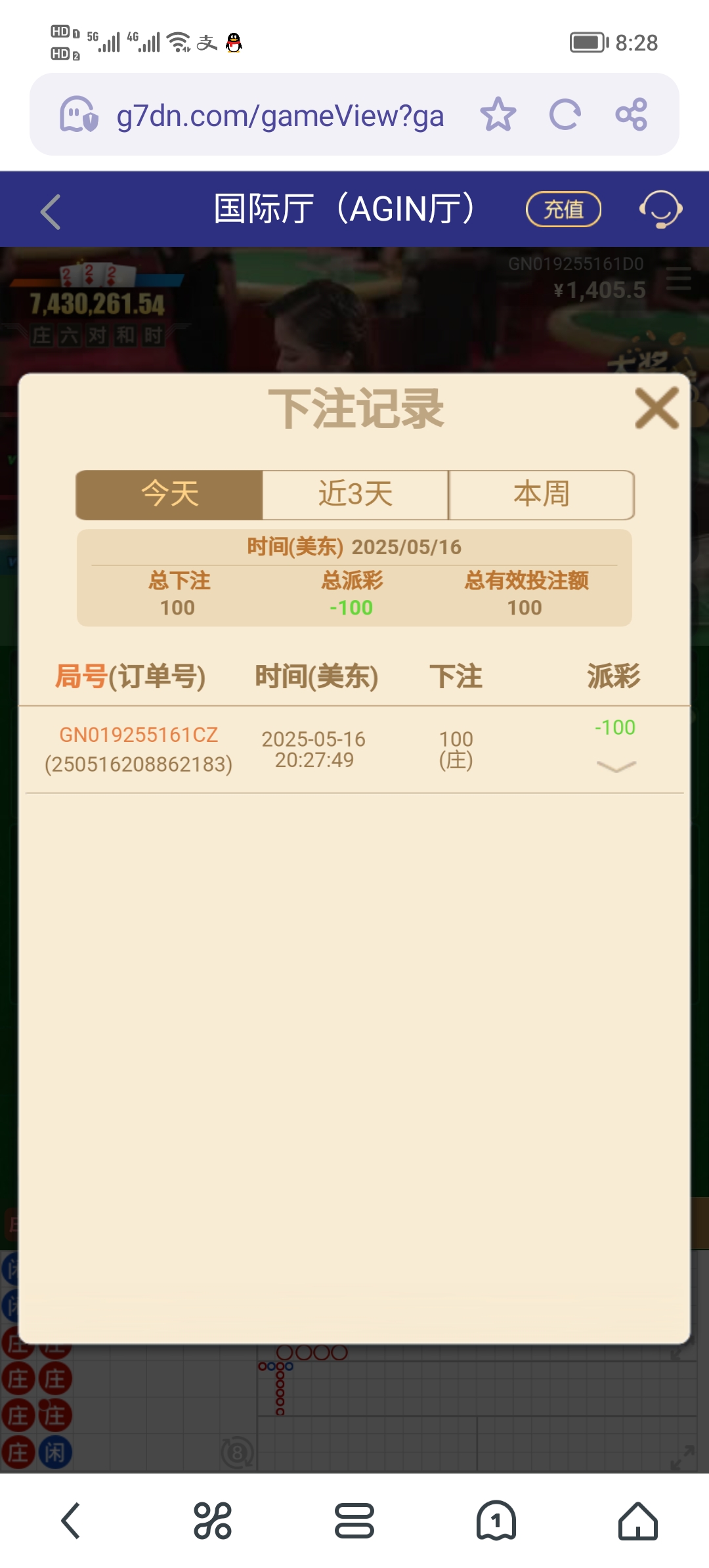Open customer service headset icon
Screen dimensions: 709x1568
[660, 209]
